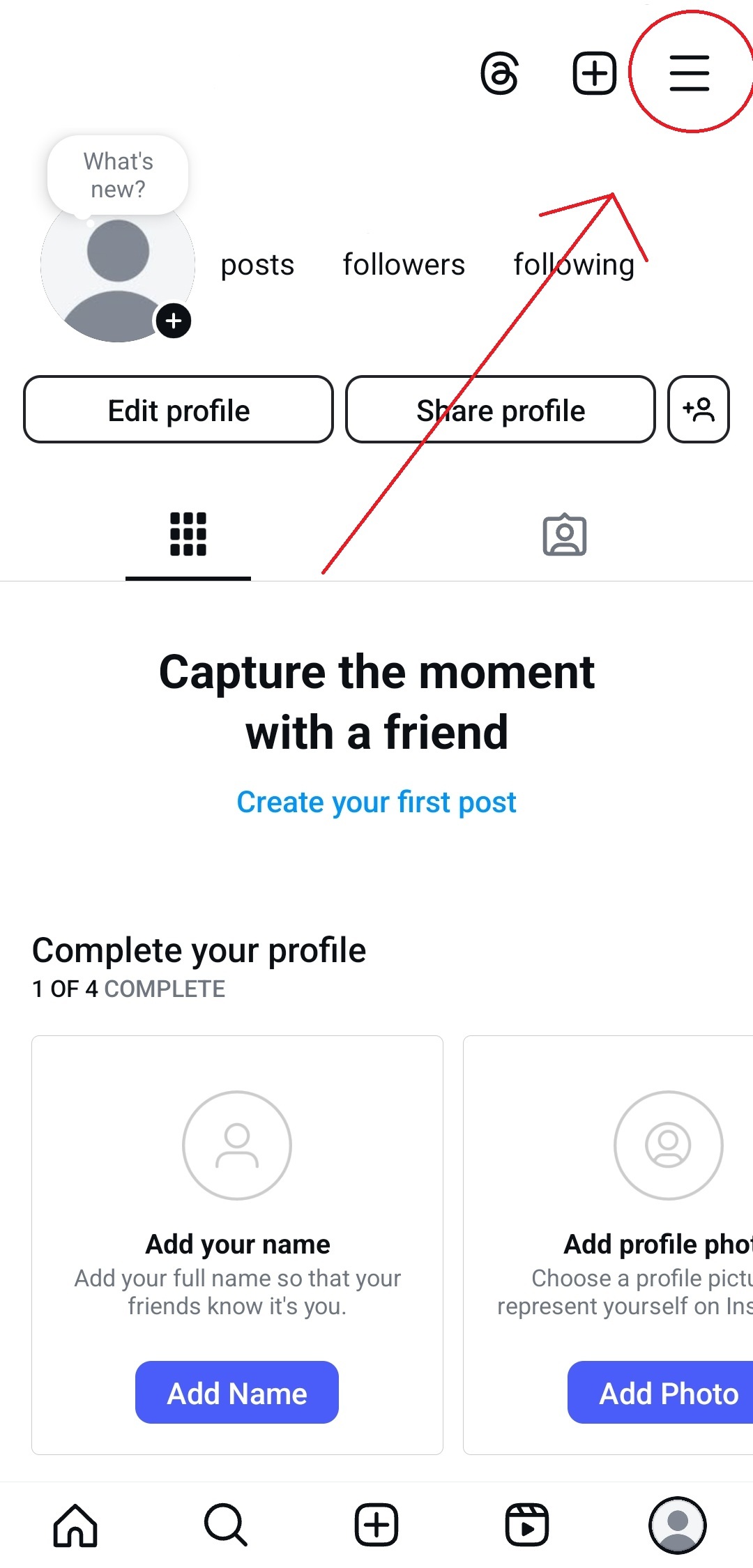The height and width of the screenshot is (1568, 753).
Task: Tap the bottom bar create post button
Action: [x=376, y=1525]
